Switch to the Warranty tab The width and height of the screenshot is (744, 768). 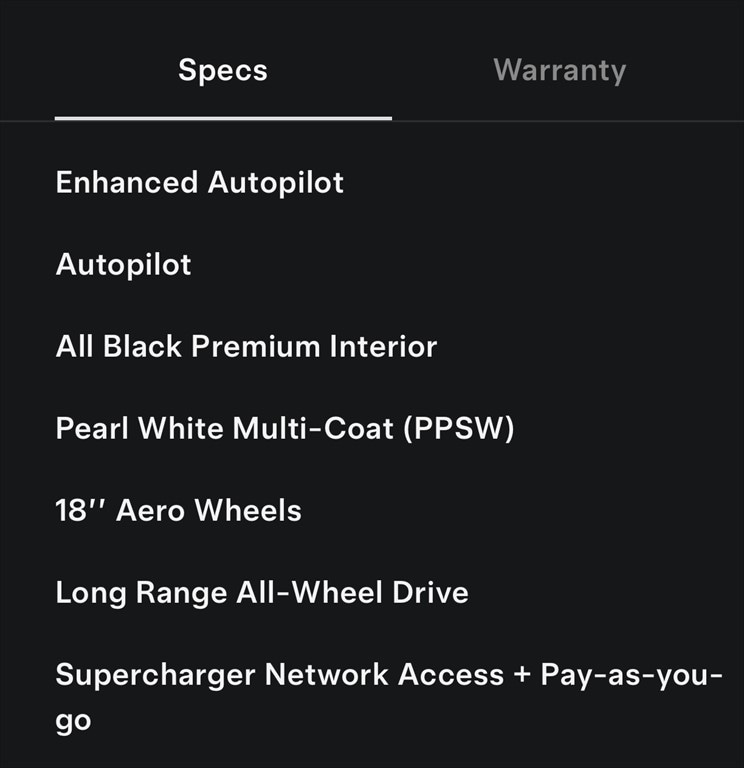click(x=560, y=69)
